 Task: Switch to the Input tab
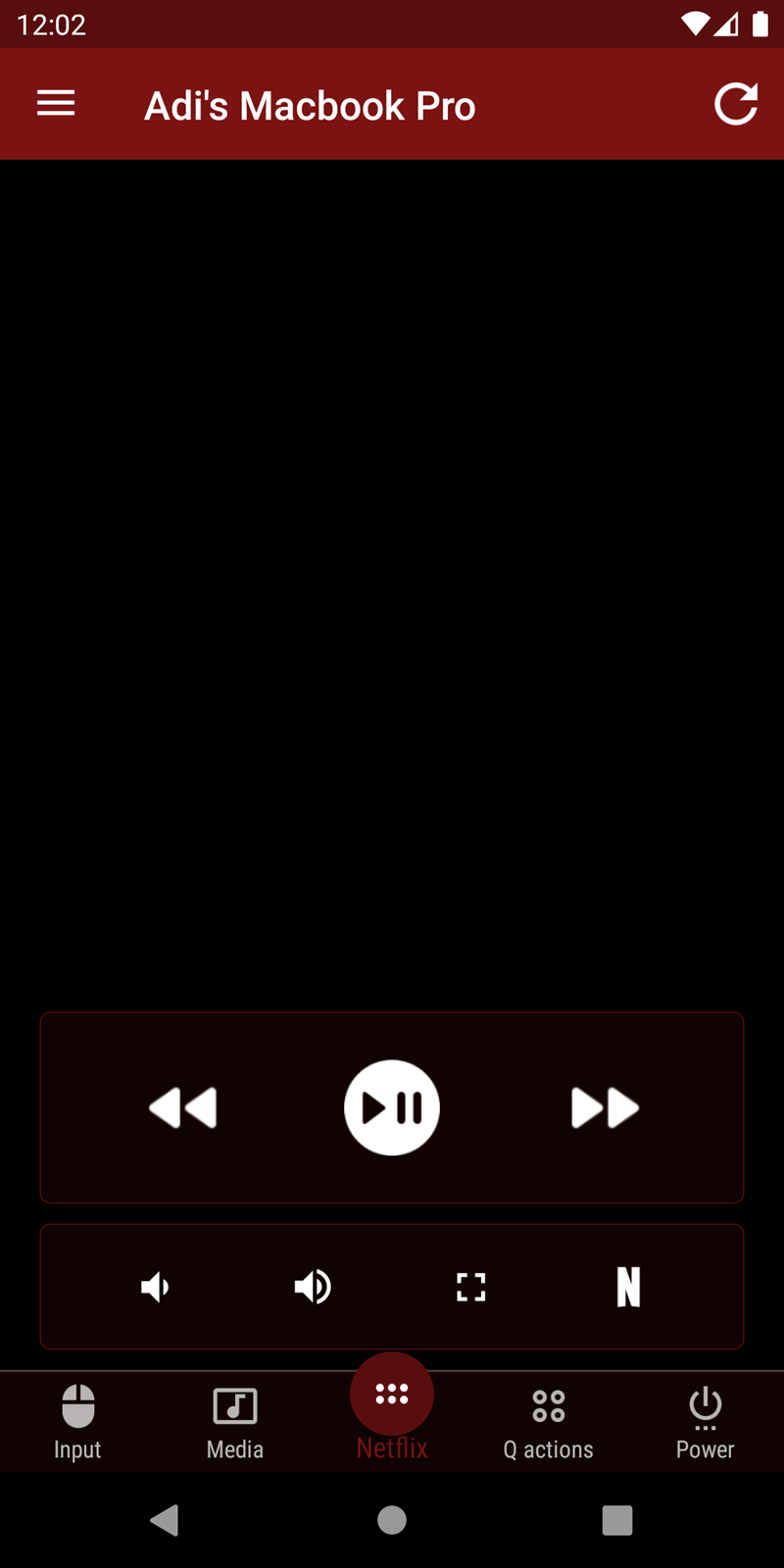[x=77, y=1422]
